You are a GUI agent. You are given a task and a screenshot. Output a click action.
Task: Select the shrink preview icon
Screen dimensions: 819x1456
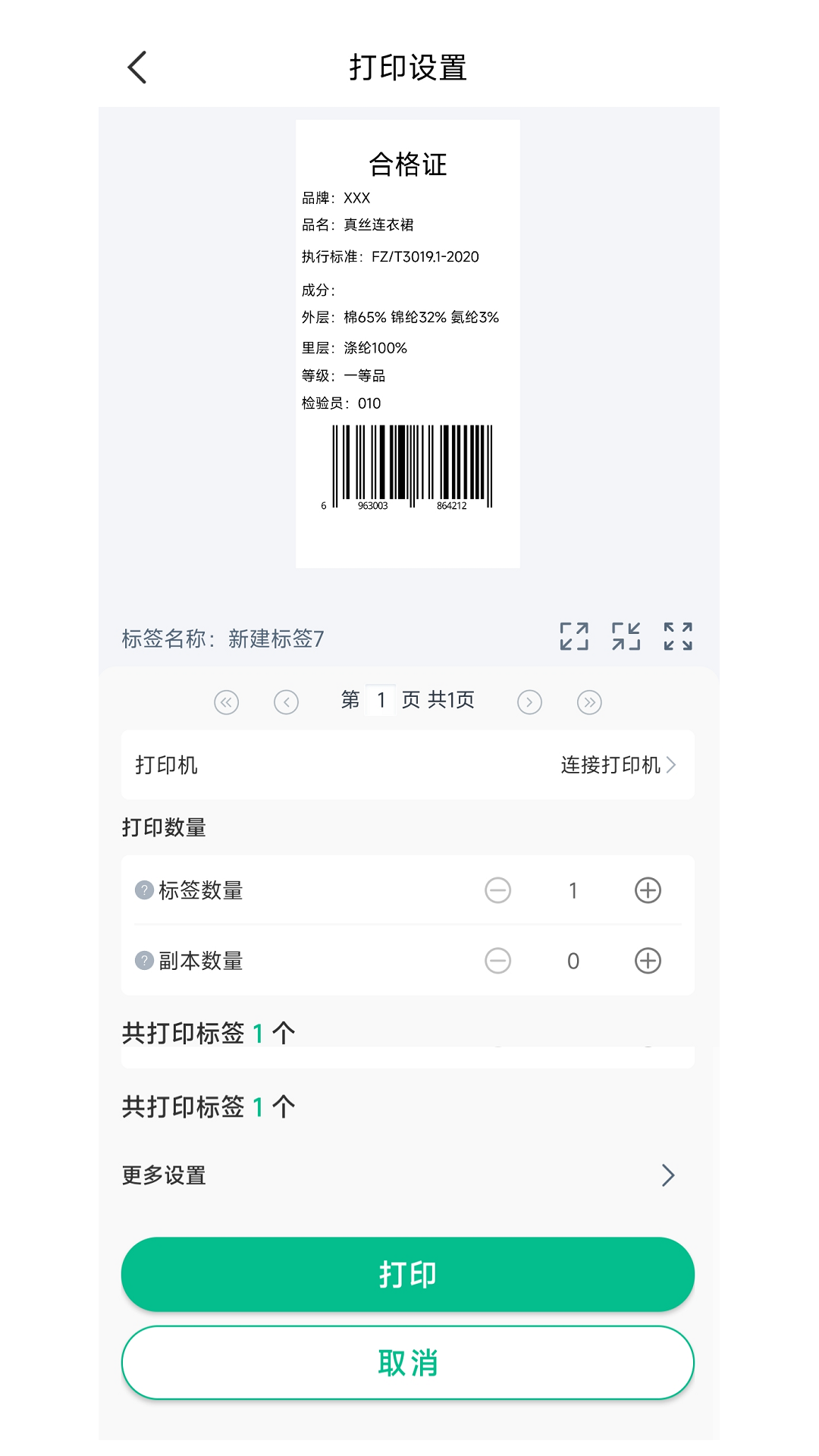point(625,637)
